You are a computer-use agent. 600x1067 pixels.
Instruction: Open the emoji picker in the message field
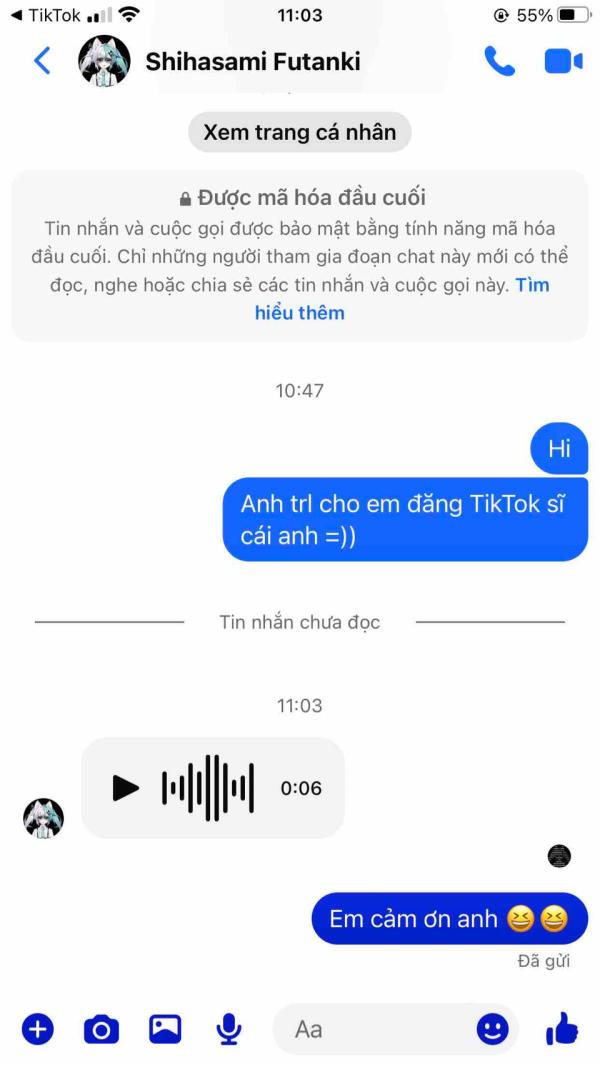[x=492, y=1028]
